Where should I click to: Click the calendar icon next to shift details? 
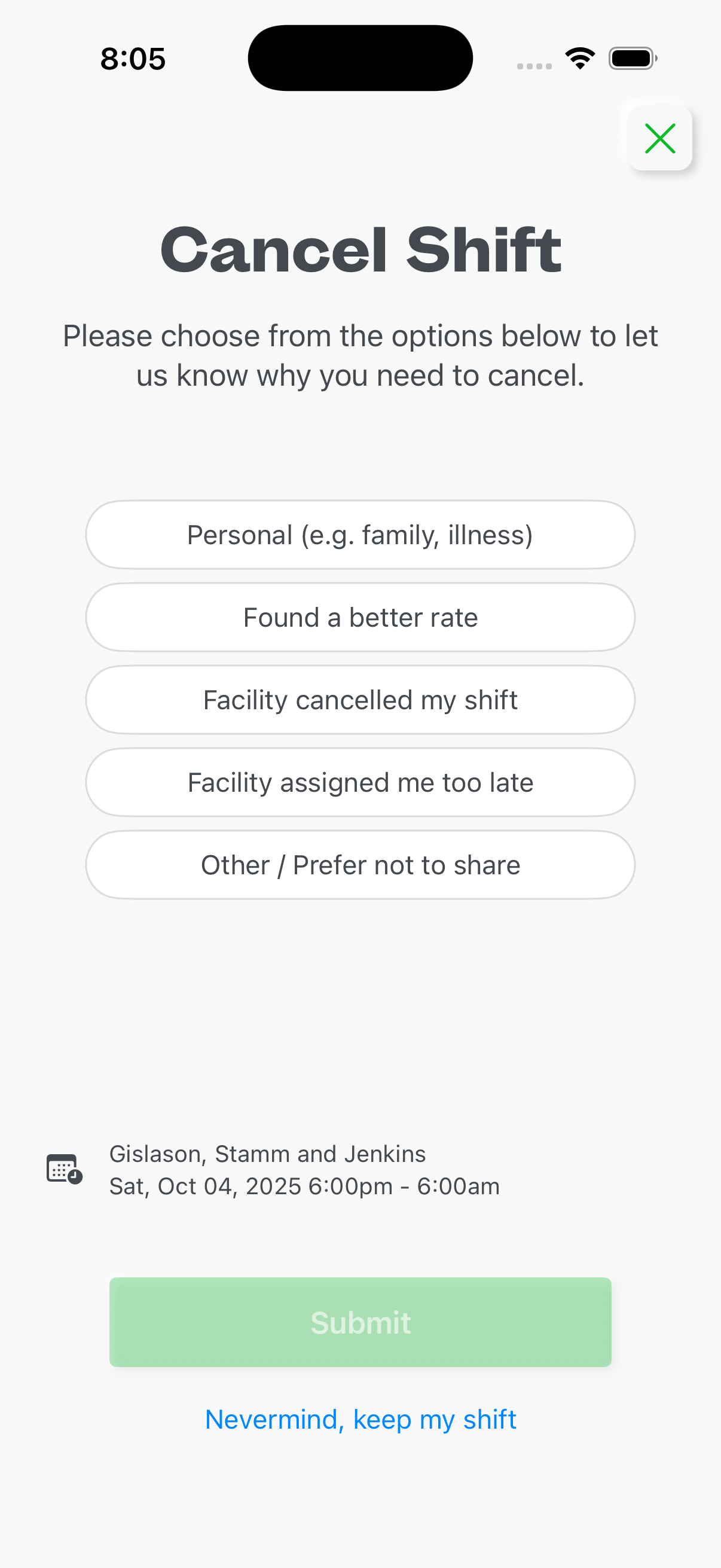point(63,1169)
